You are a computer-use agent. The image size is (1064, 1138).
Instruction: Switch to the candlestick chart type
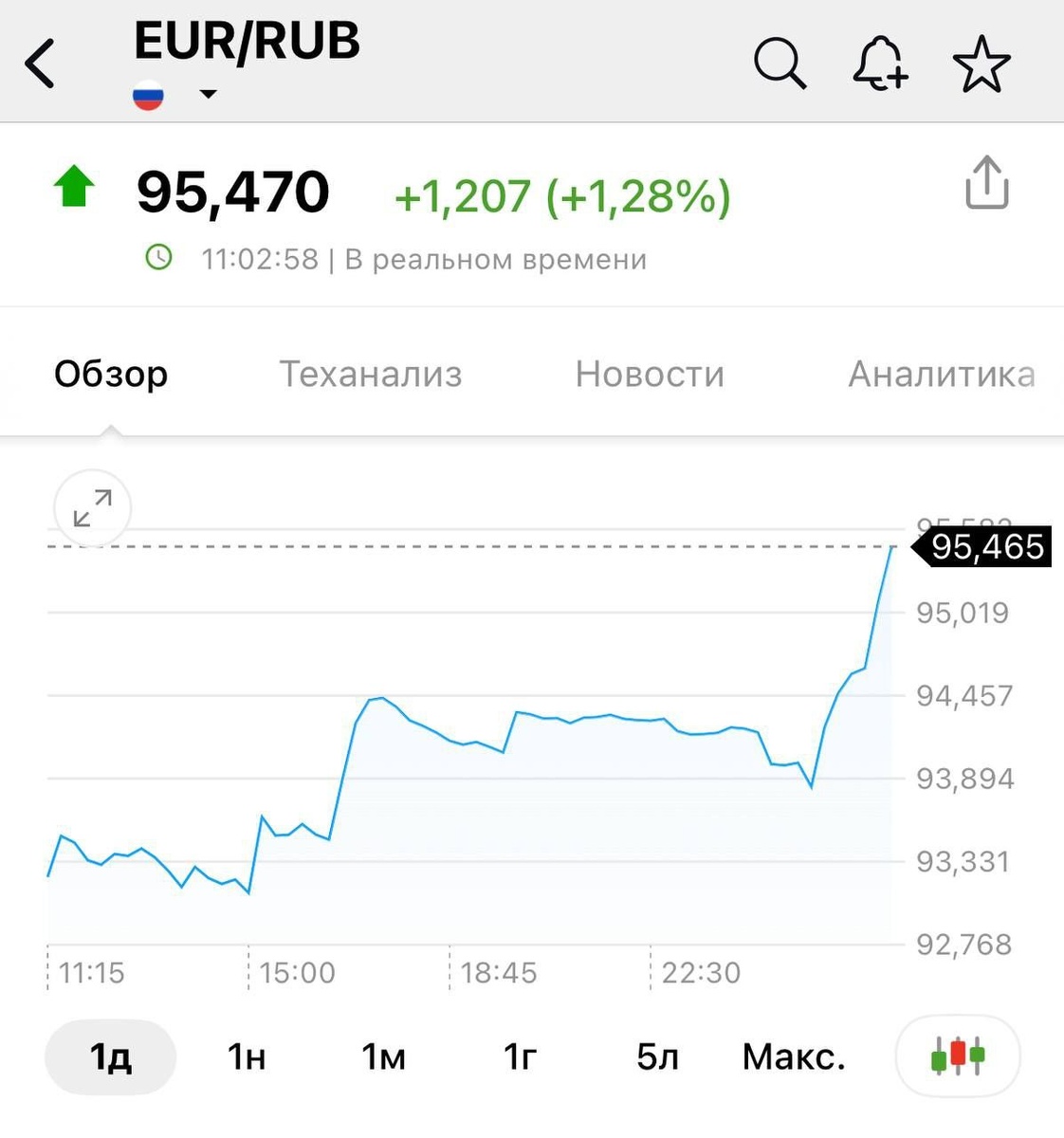tap(958, 1055)
